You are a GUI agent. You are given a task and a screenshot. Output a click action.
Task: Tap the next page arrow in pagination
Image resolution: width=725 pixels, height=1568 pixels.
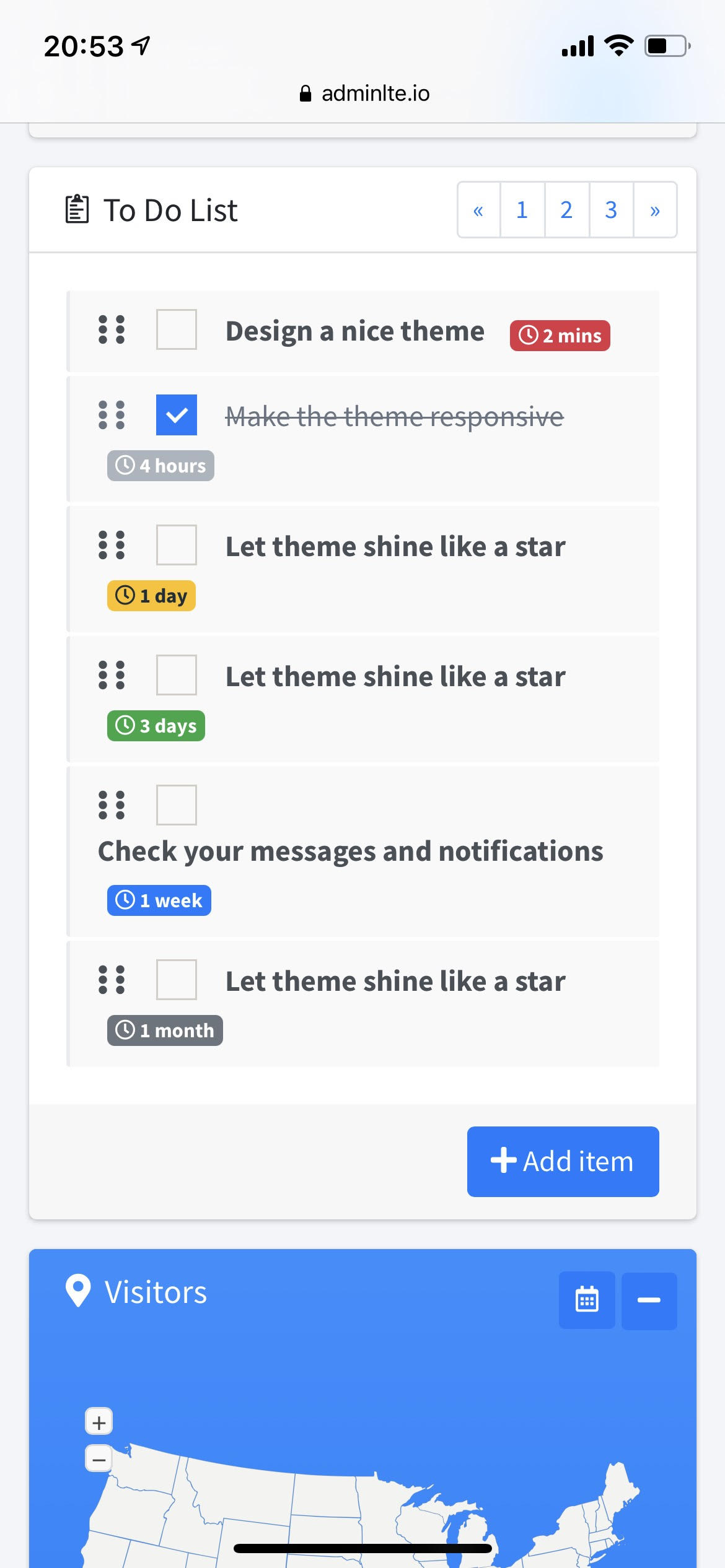coord(655,210)
